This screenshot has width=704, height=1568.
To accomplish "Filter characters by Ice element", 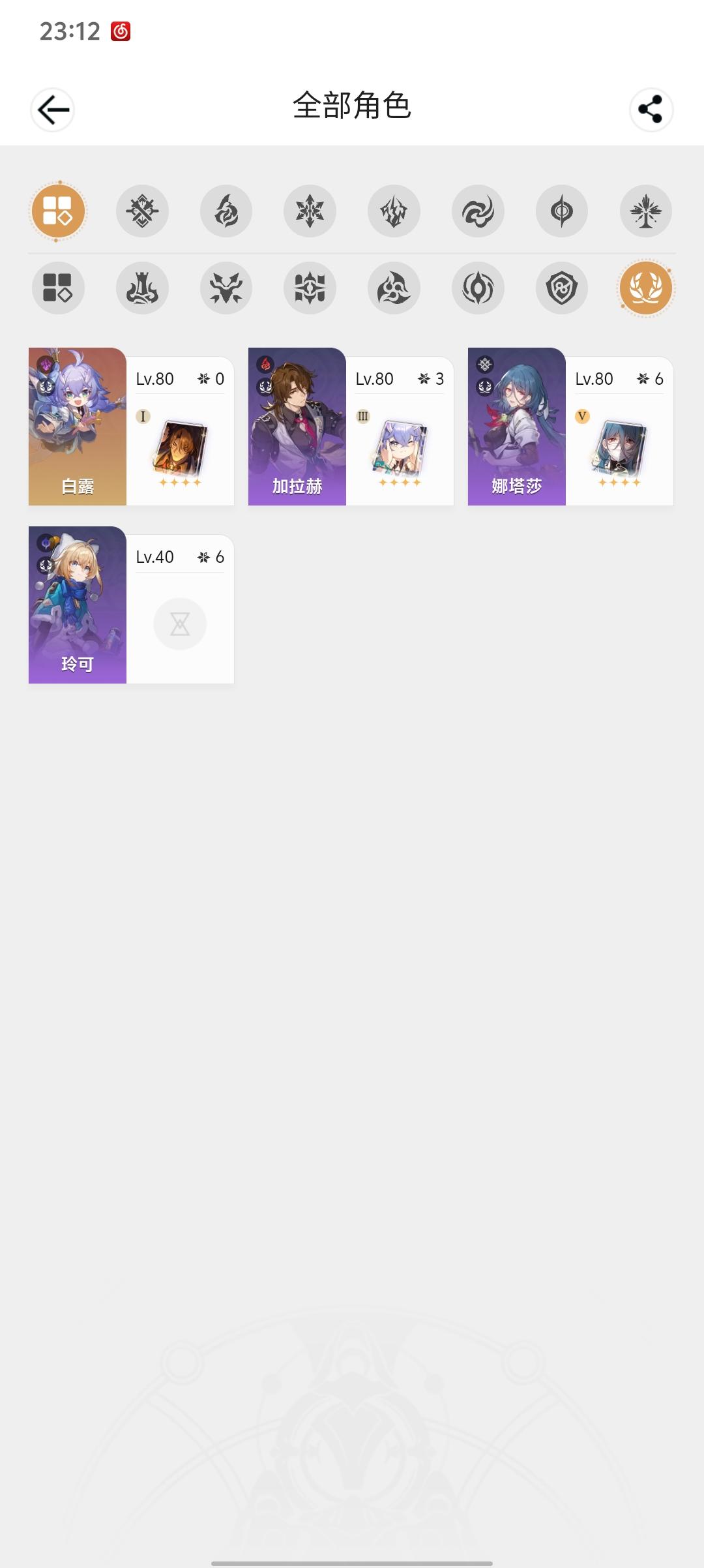I will coord(310,211).
